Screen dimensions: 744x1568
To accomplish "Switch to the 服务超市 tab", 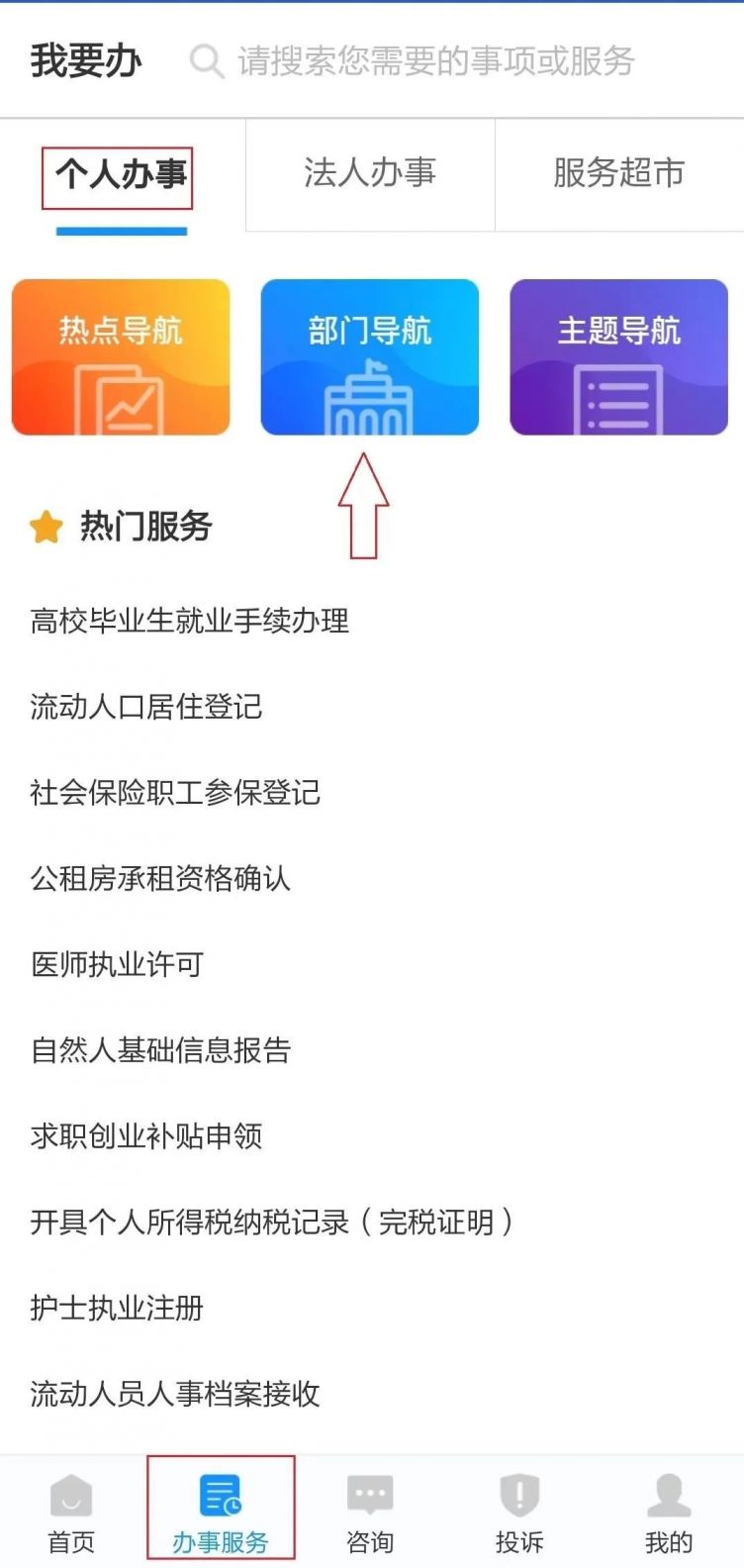I will (x=619, y=174).
